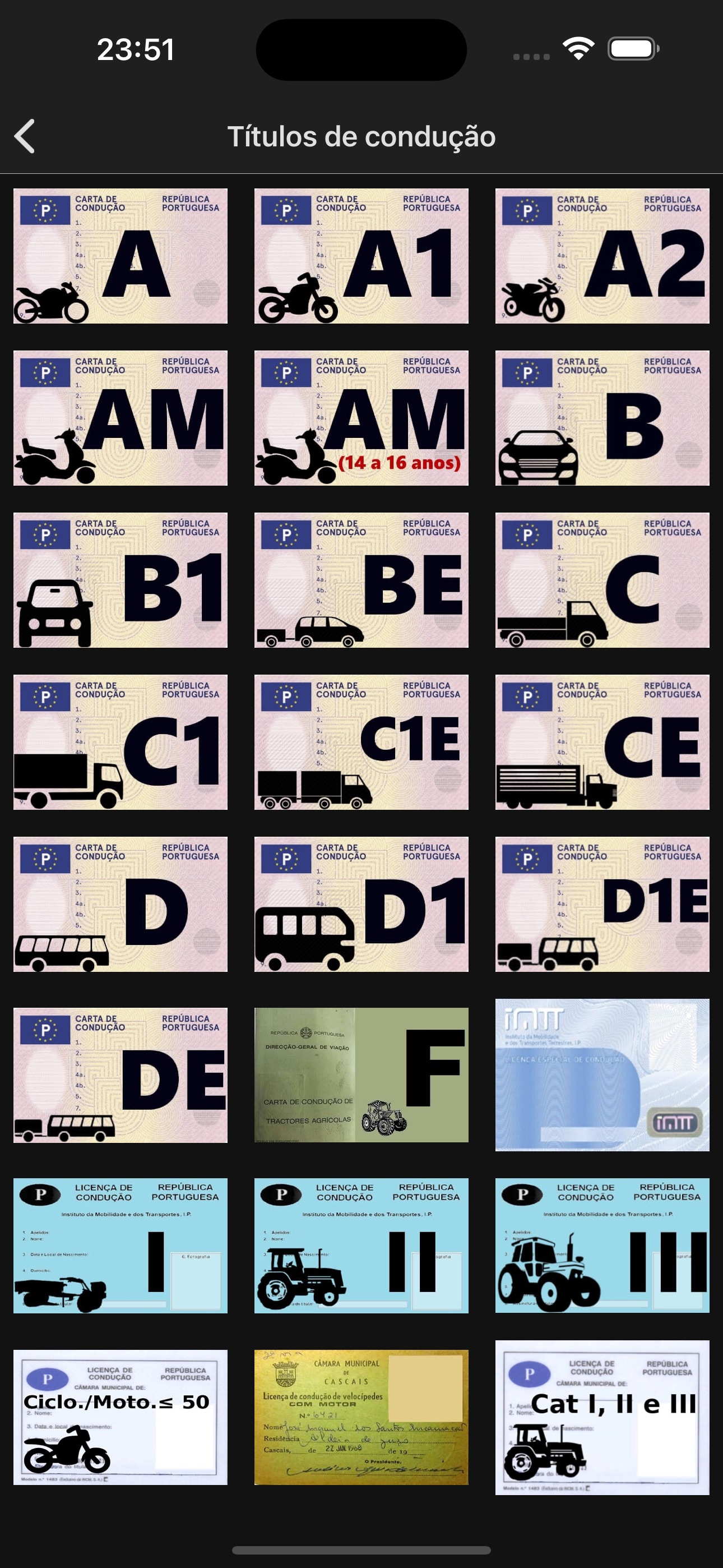Open the Cat I, II e III licence
Image resolution: width=723 pixels, height=1568 pixels.
tap(602, 1417)
